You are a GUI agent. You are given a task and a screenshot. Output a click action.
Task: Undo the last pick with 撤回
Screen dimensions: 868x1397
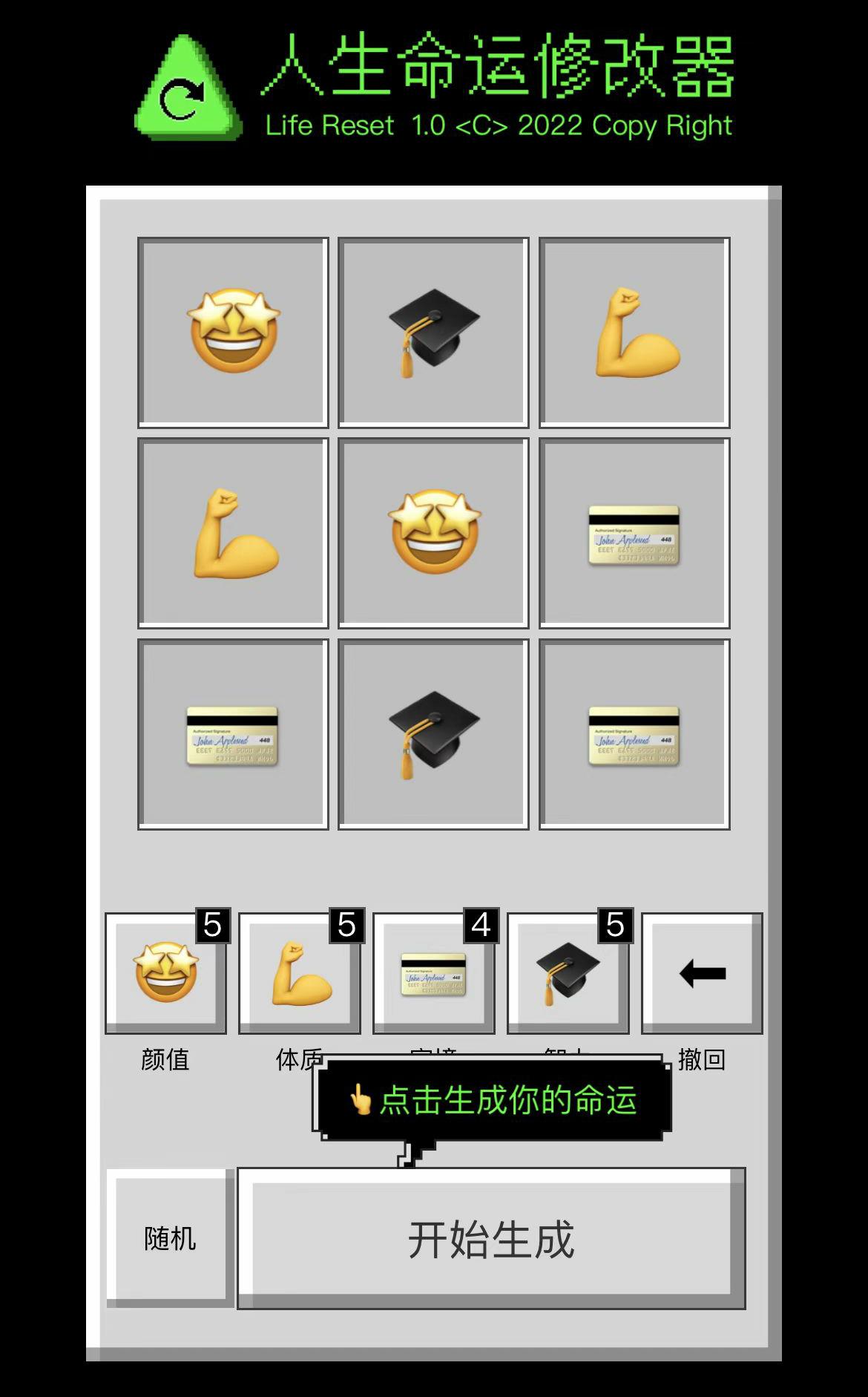pyautogui.click(x=702, y=973)
